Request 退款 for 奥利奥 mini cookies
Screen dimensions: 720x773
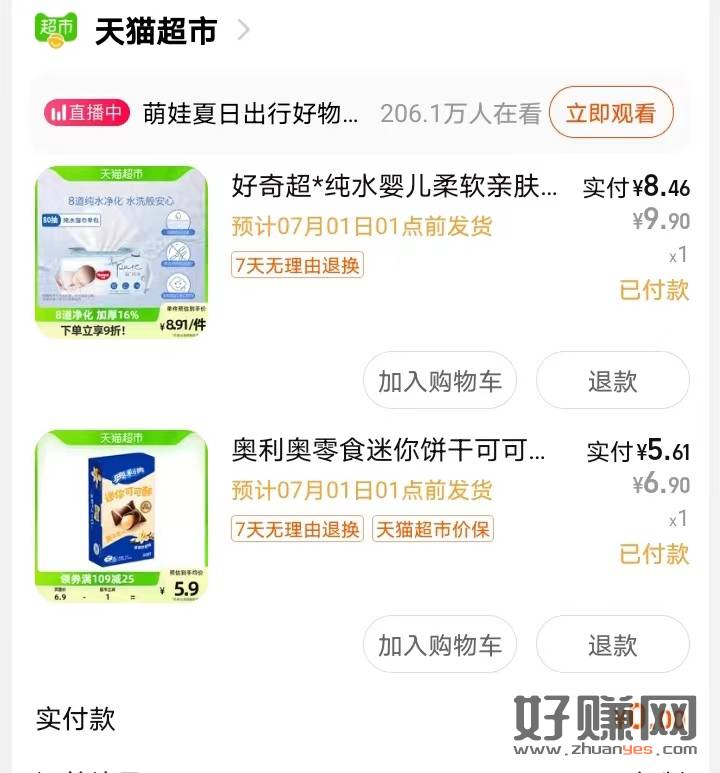coord(612,645)
